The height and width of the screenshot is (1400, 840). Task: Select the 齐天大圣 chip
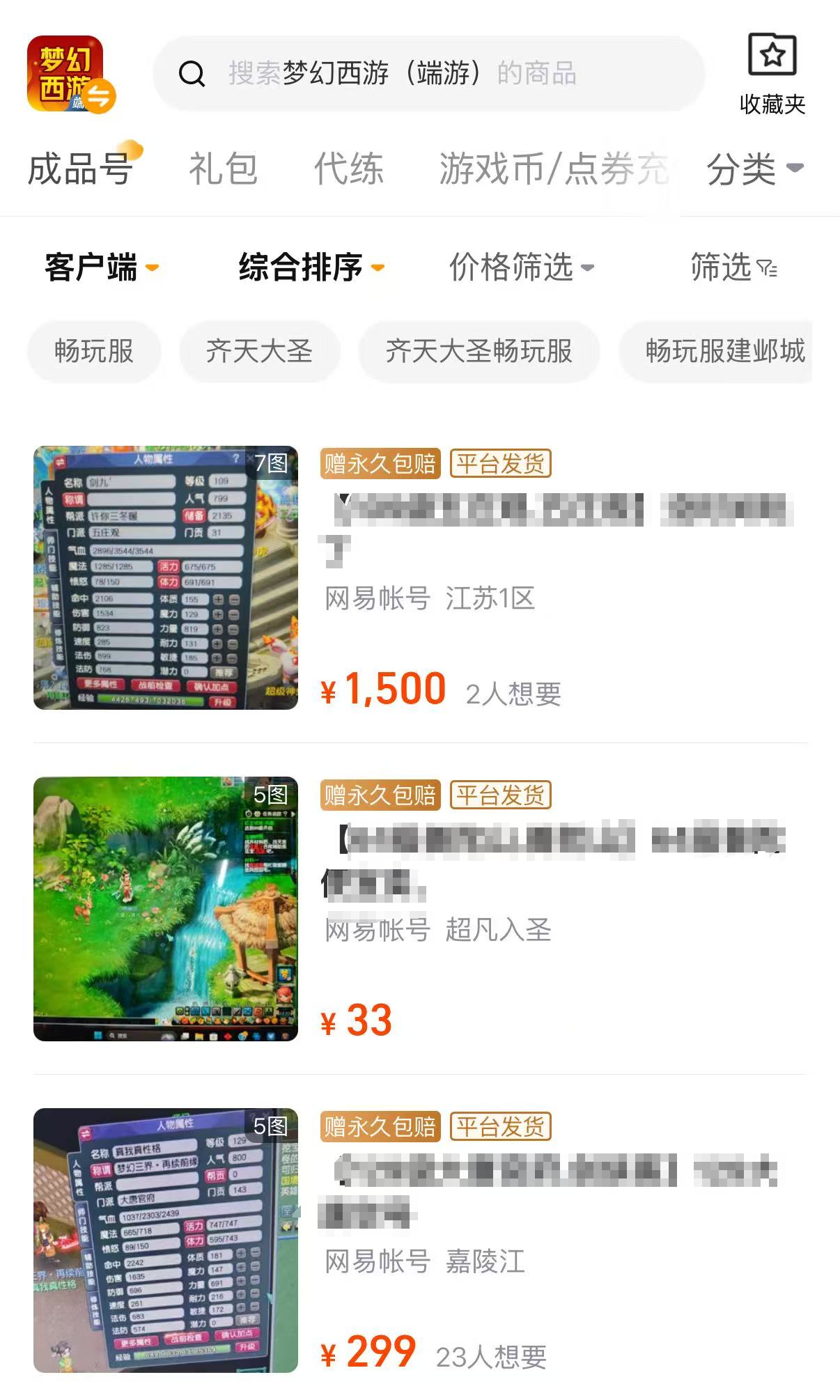(x=259, y=351)
